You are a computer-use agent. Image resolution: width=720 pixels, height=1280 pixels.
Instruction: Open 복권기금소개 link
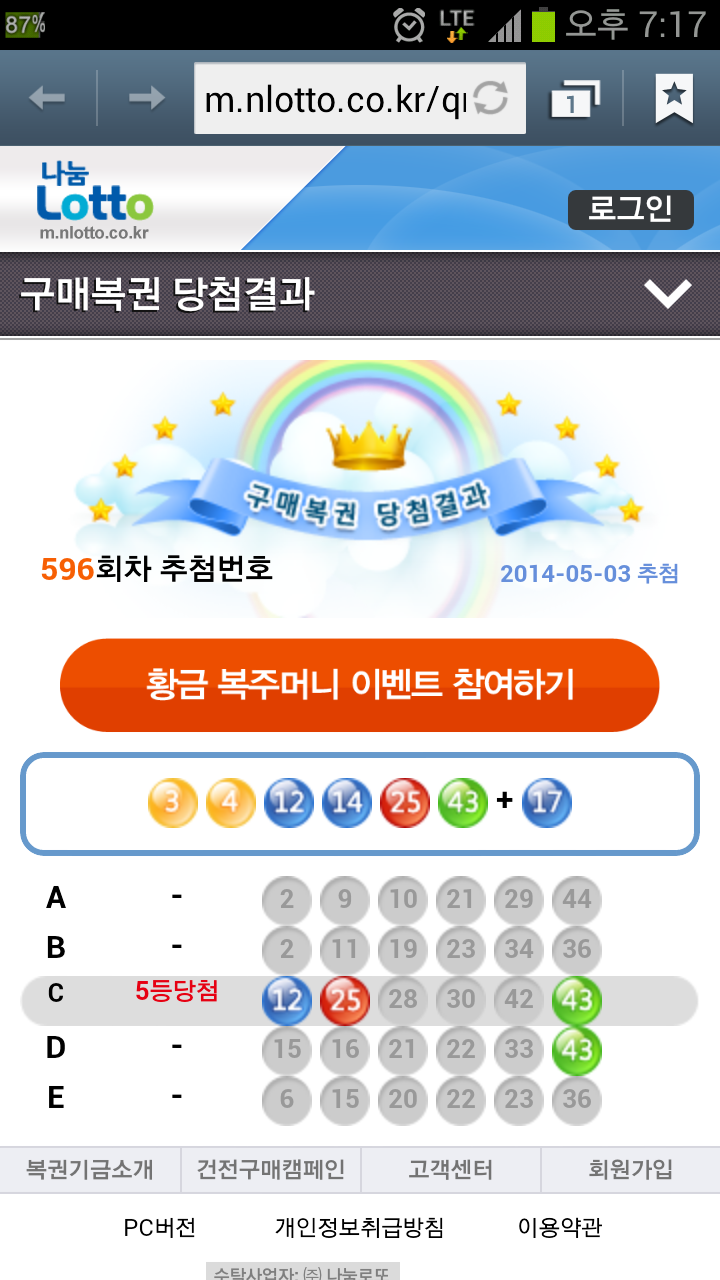tap(90, 1169)
